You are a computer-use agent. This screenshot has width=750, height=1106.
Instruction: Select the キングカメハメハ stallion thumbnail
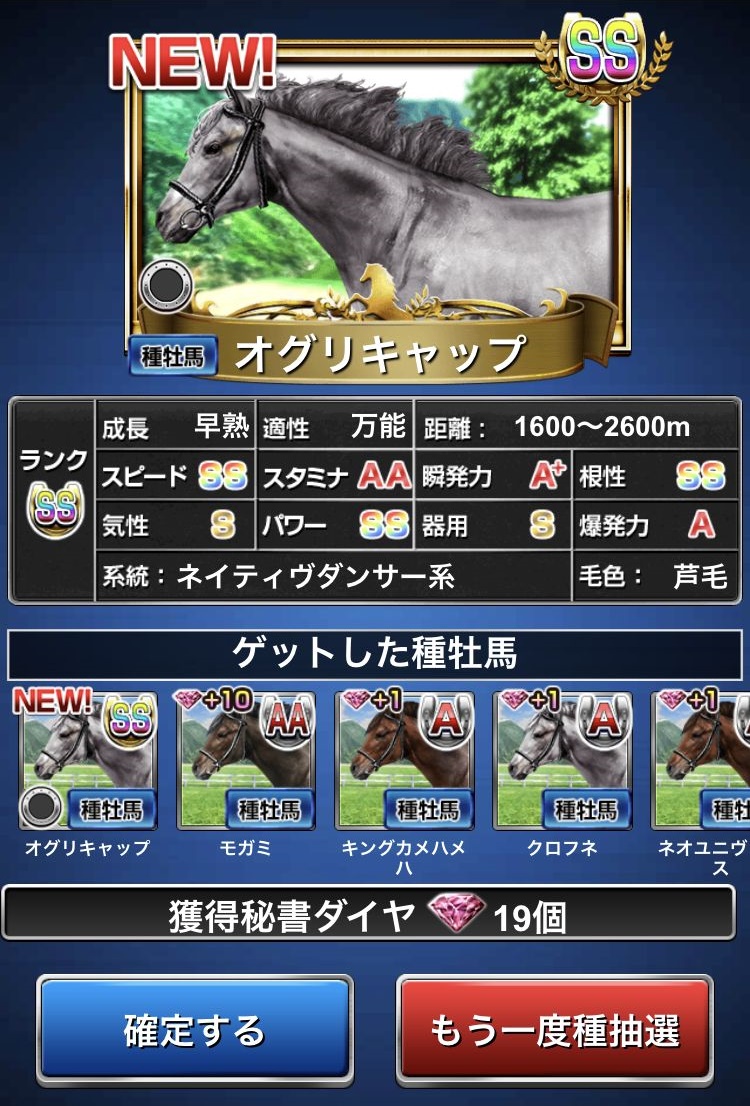click(404, 762)
